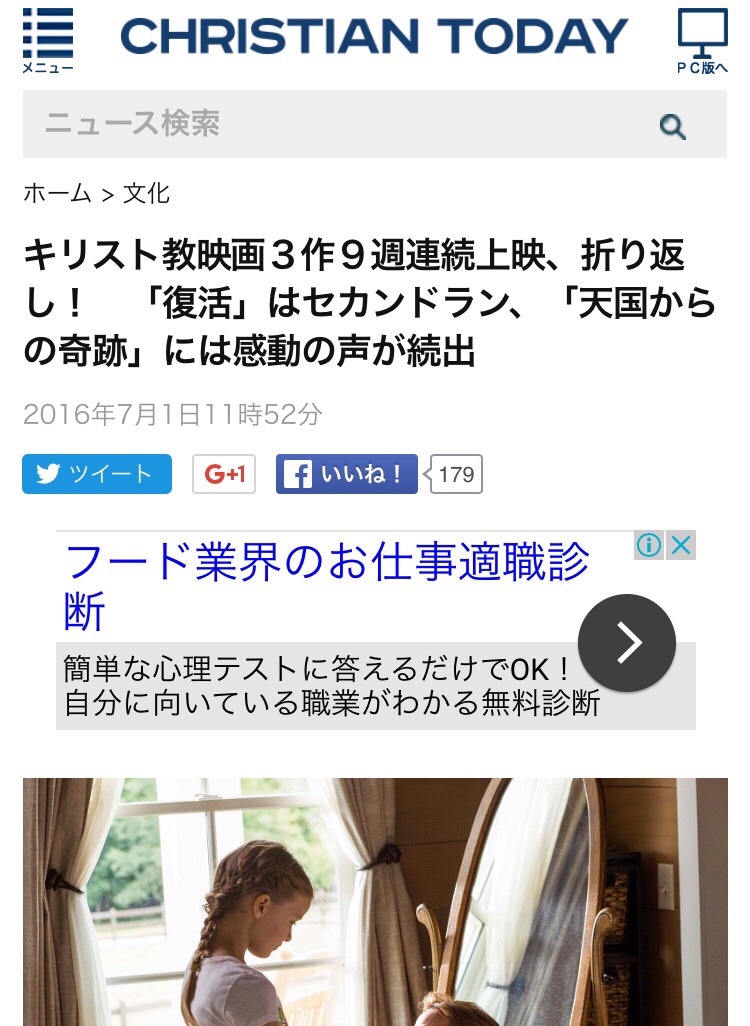Image resolution: width=750 pixels, height=1026 pixels.
Task: Like the article with Facebook いいね！
Action: click(x=346, y=474)
